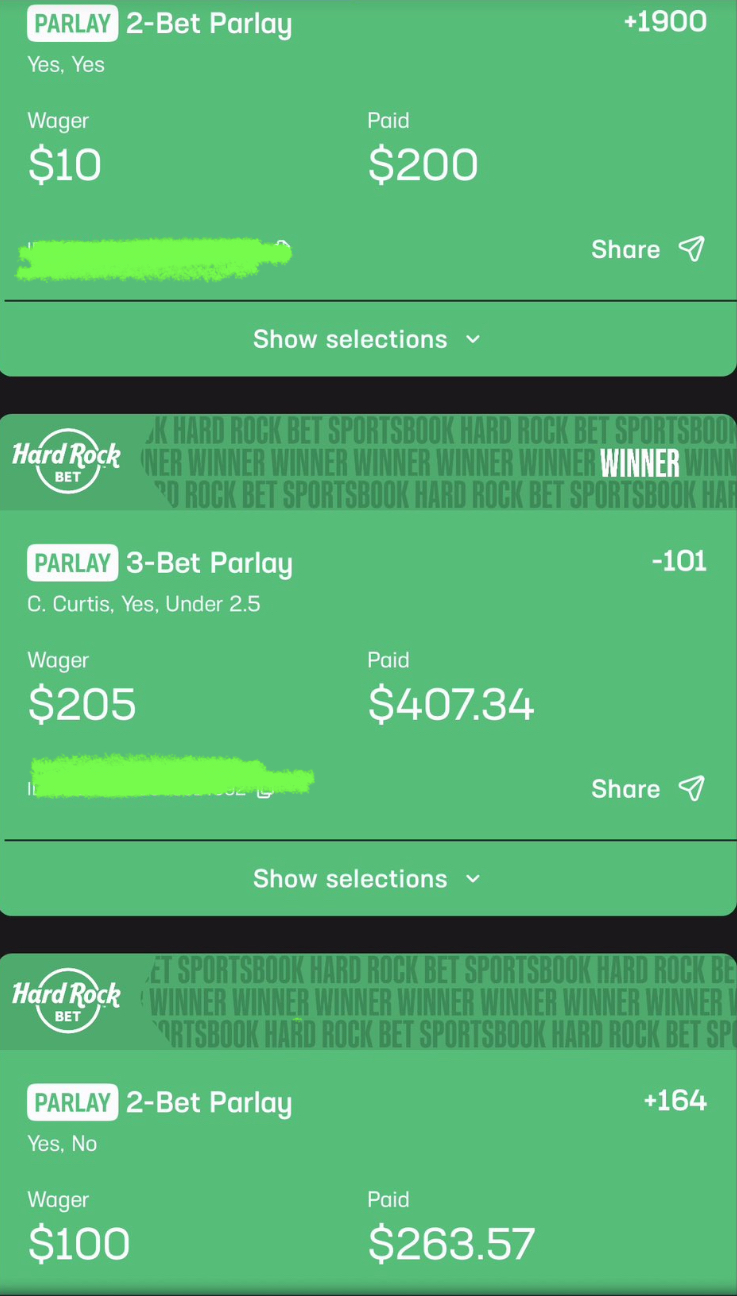Share the 2-Bet Parlay paid $200
This screenshot has height=1296, width=737.
pos(647,249)
